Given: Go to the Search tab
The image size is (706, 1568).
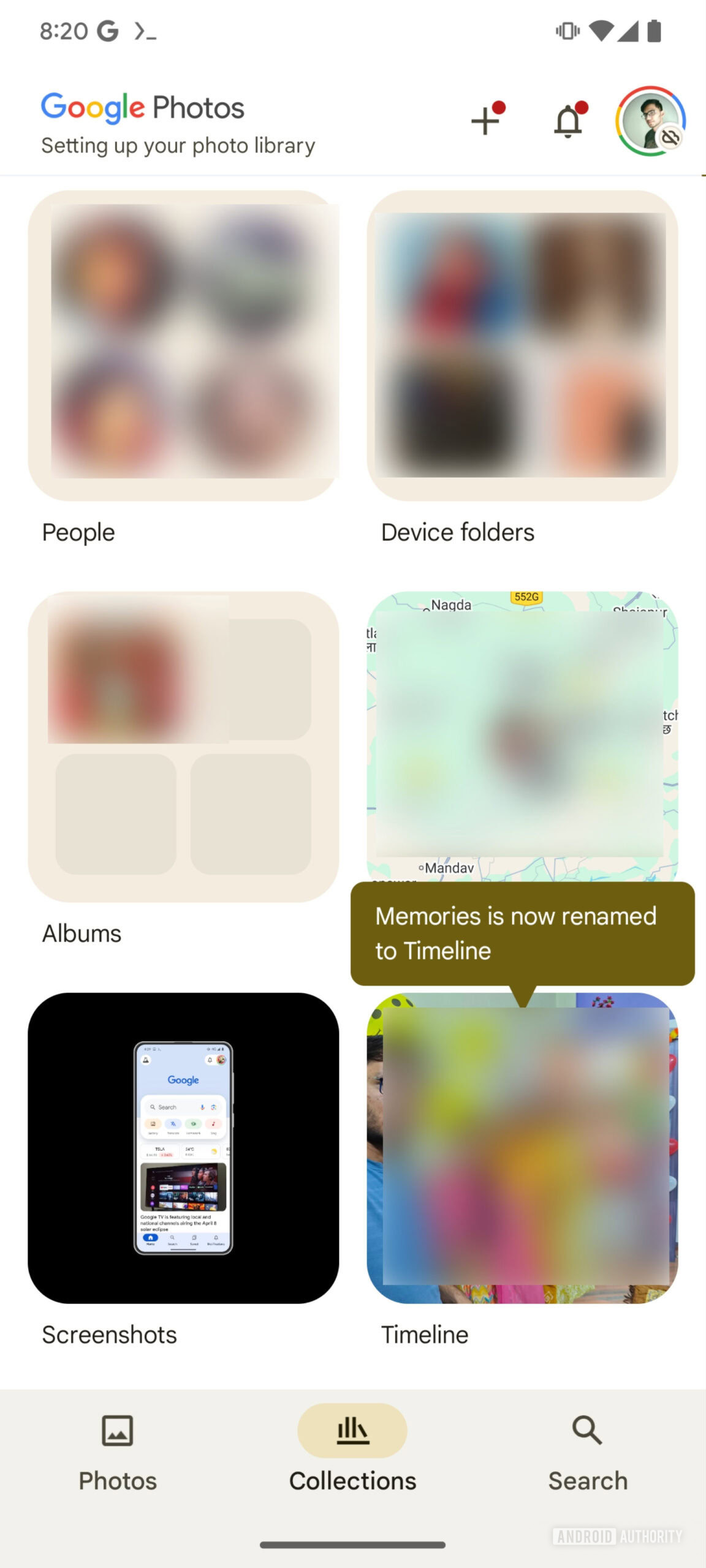Looking at the screenshot, I should point(587,1452).
